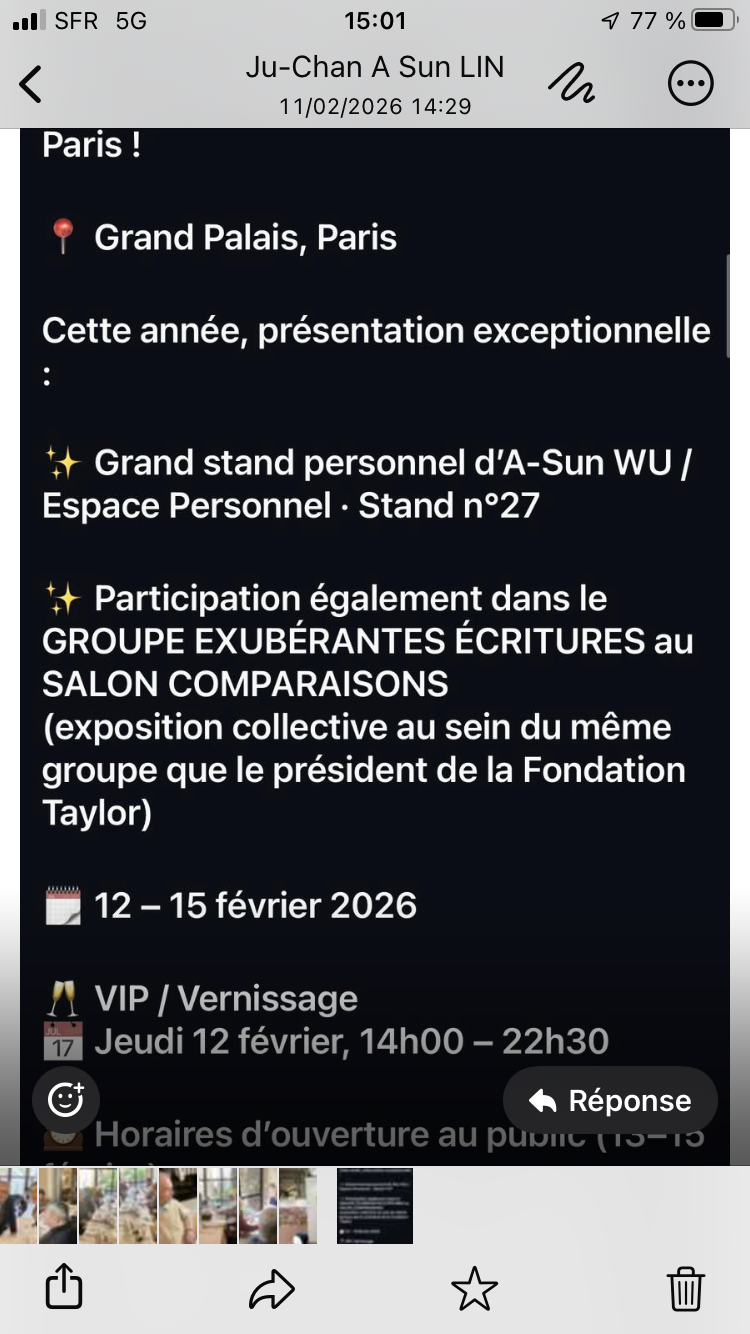Tap the Réponse button
The width and height of the screenshot is (750, 1334).
610,1101
